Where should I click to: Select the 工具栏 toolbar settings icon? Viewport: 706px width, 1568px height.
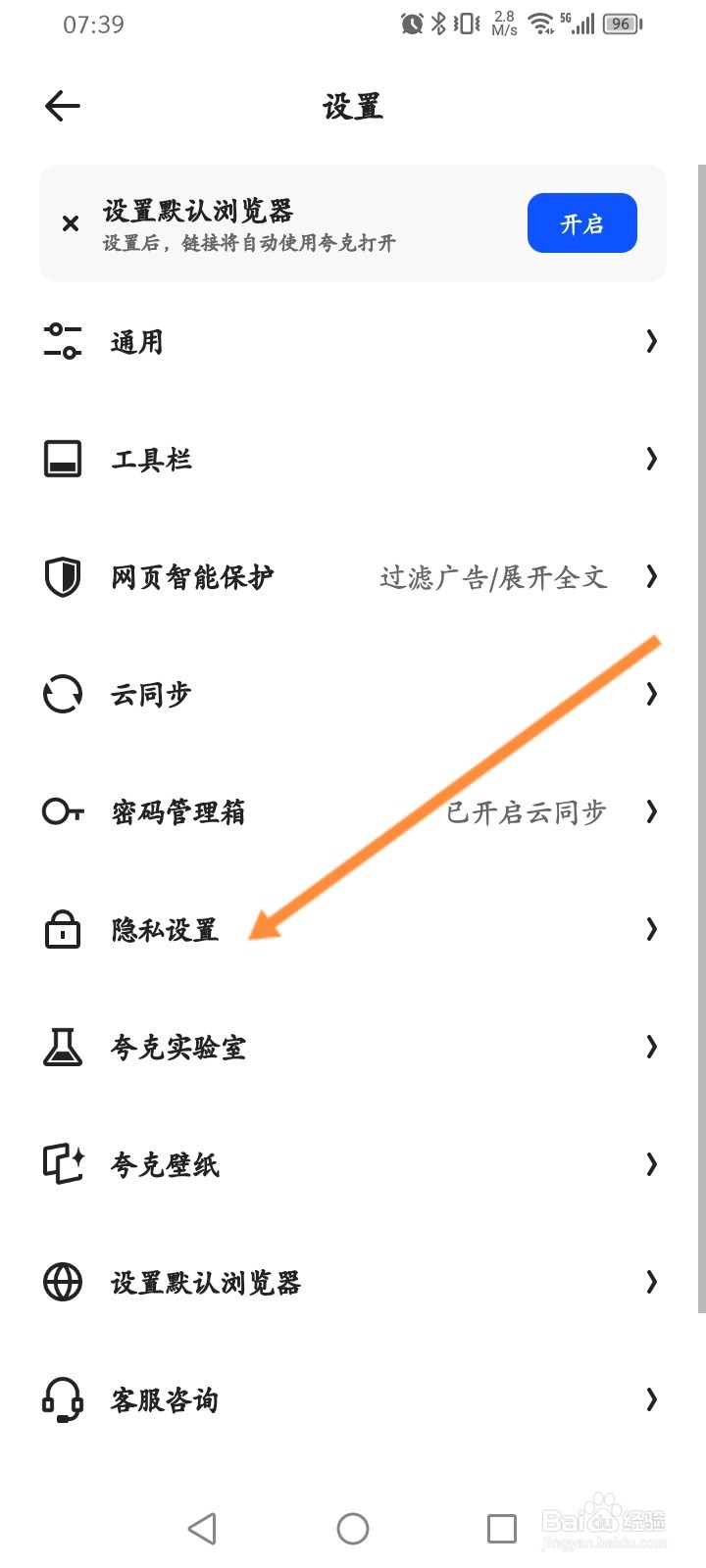click(x=62, y=459)
